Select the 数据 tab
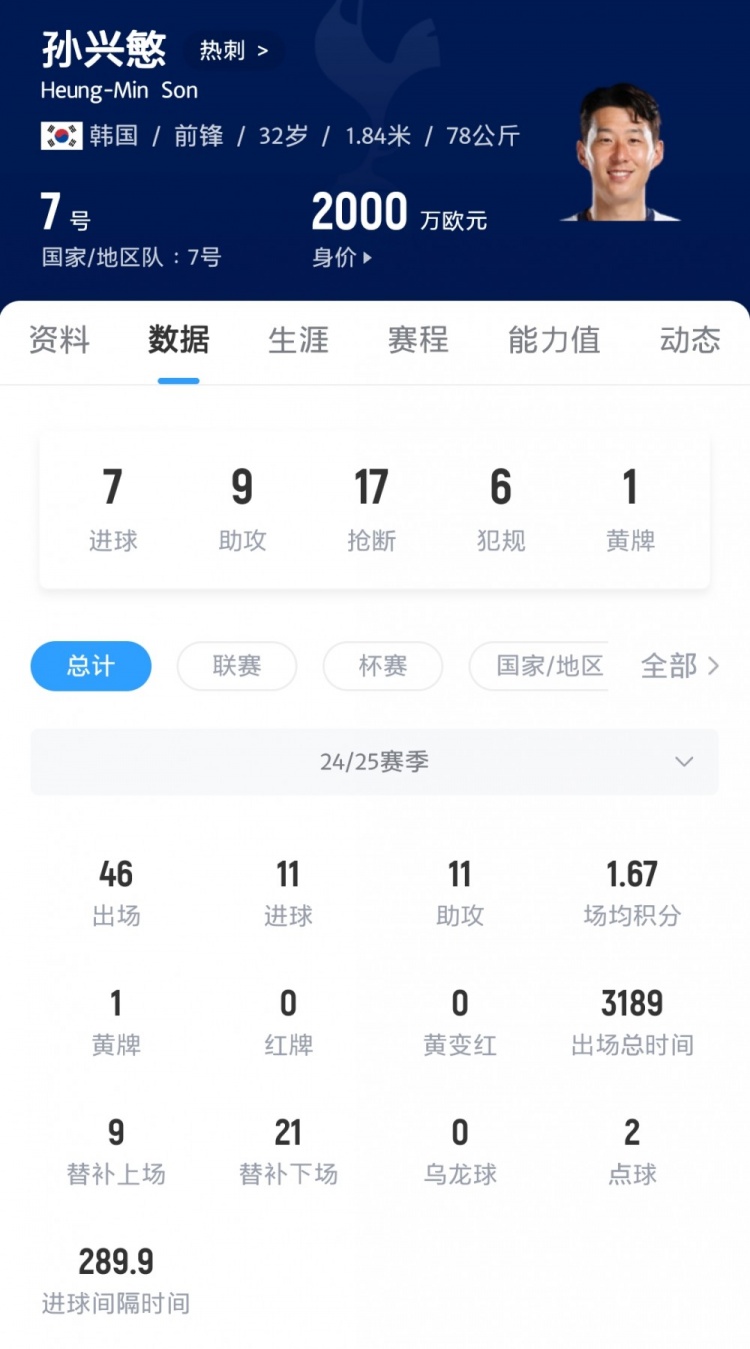750x1349 pixels. click(x=179, y=340)
